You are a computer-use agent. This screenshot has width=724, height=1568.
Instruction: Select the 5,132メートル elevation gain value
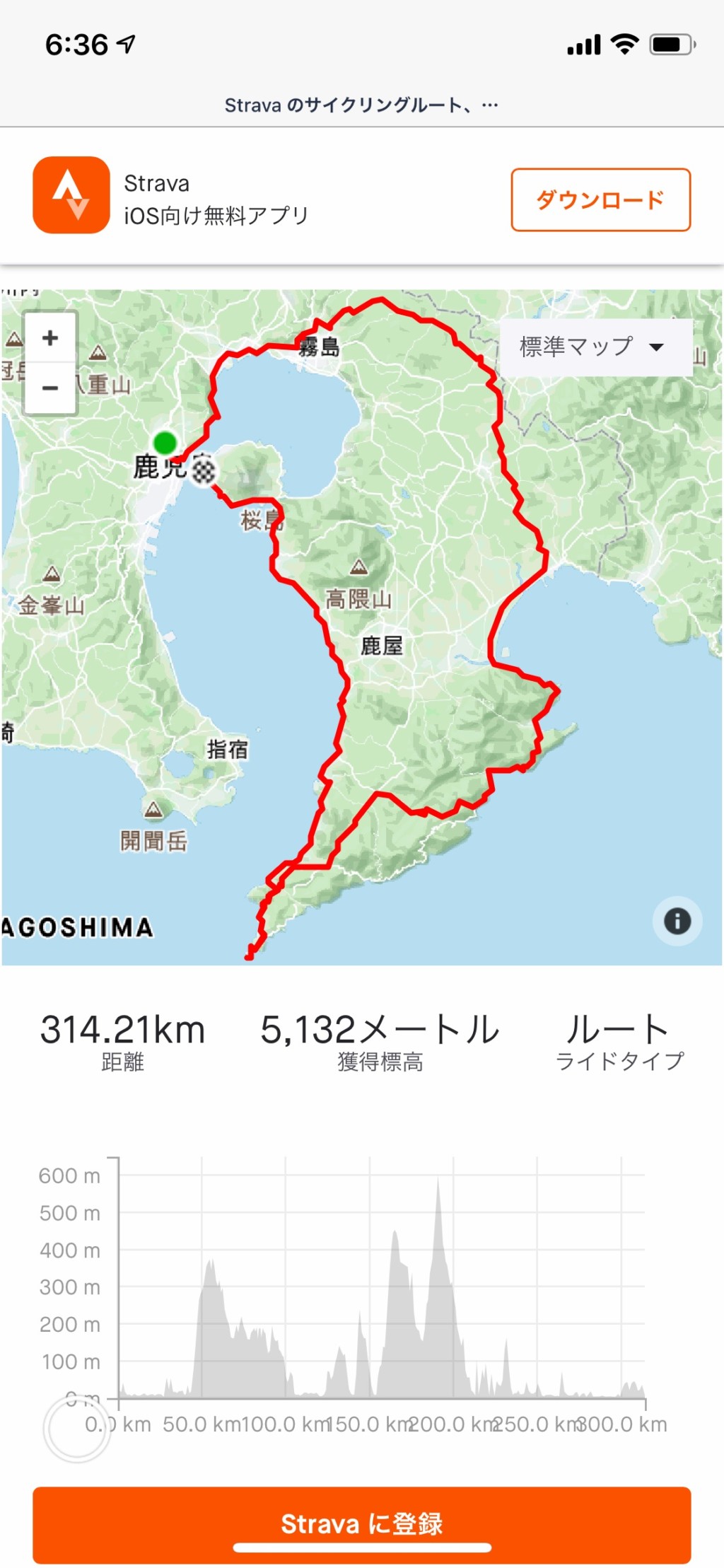click(x=379, y=1030)
